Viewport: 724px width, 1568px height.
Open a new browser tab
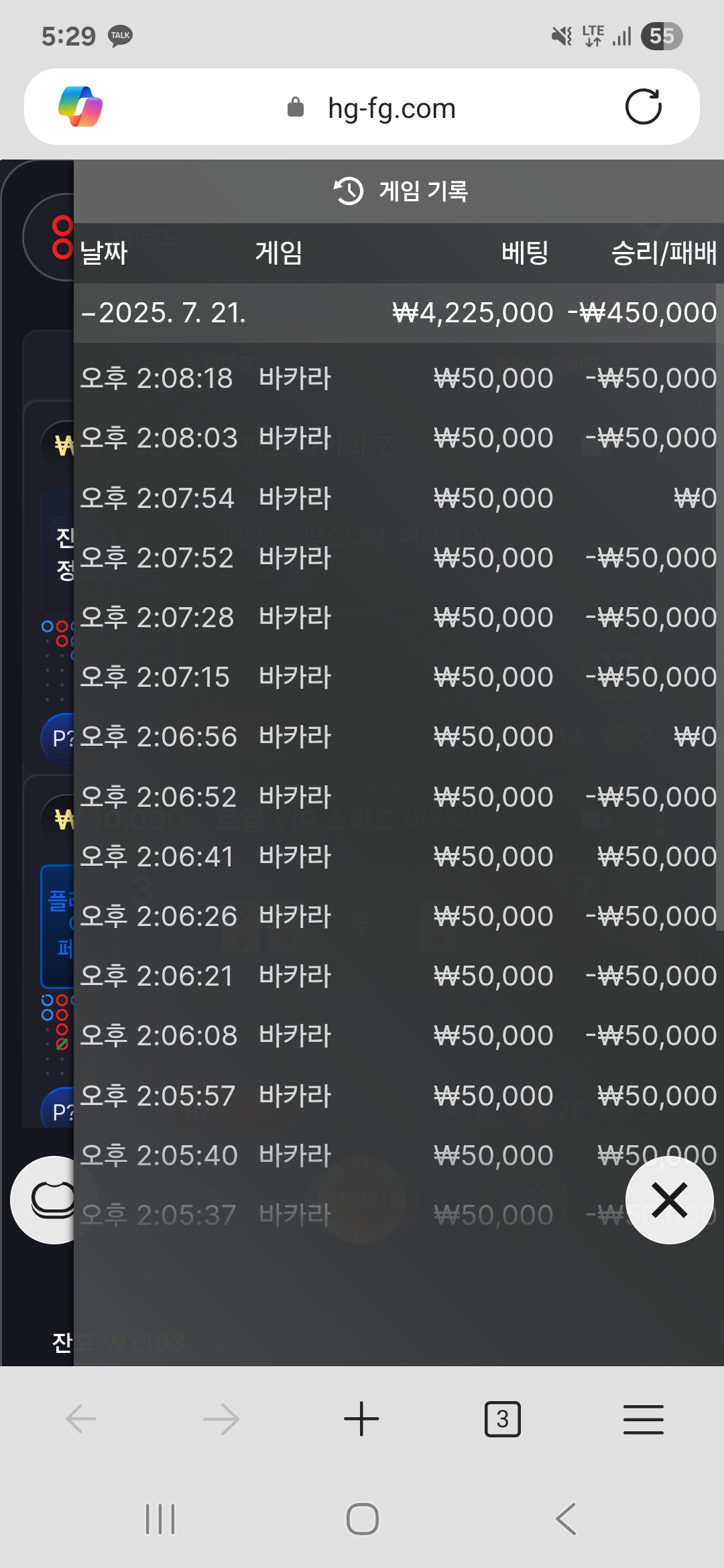pos(361,1419)
